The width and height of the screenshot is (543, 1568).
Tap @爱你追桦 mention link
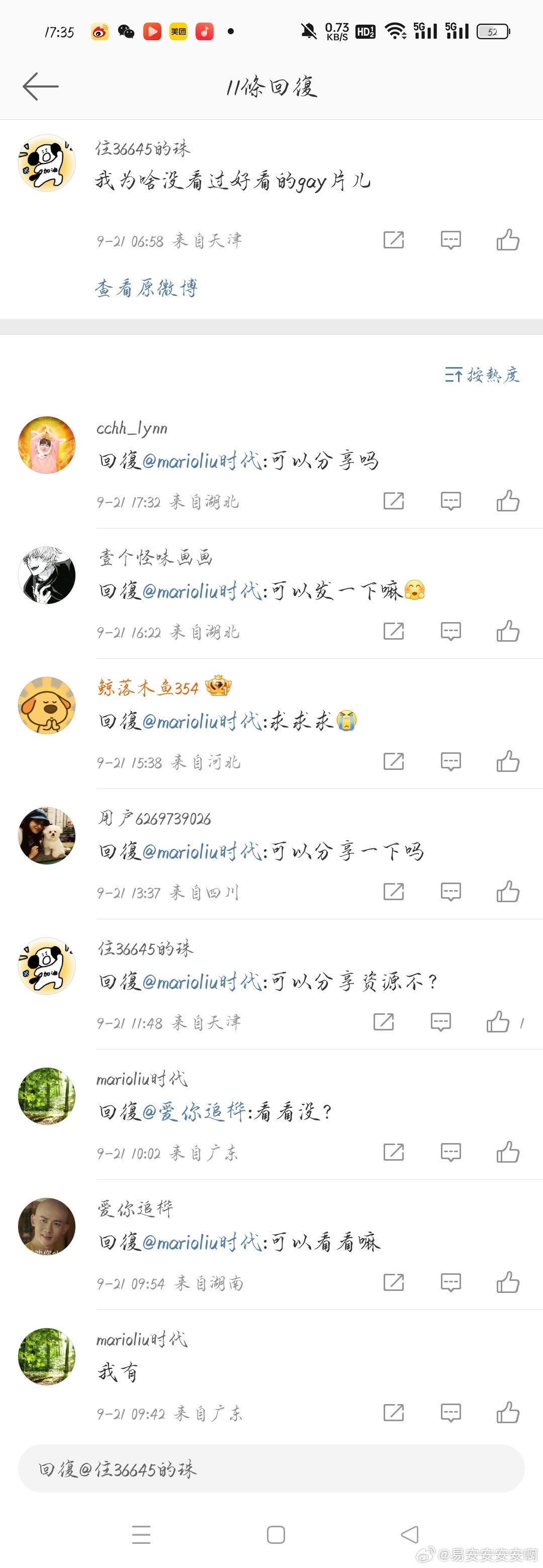coord(194,1112)
